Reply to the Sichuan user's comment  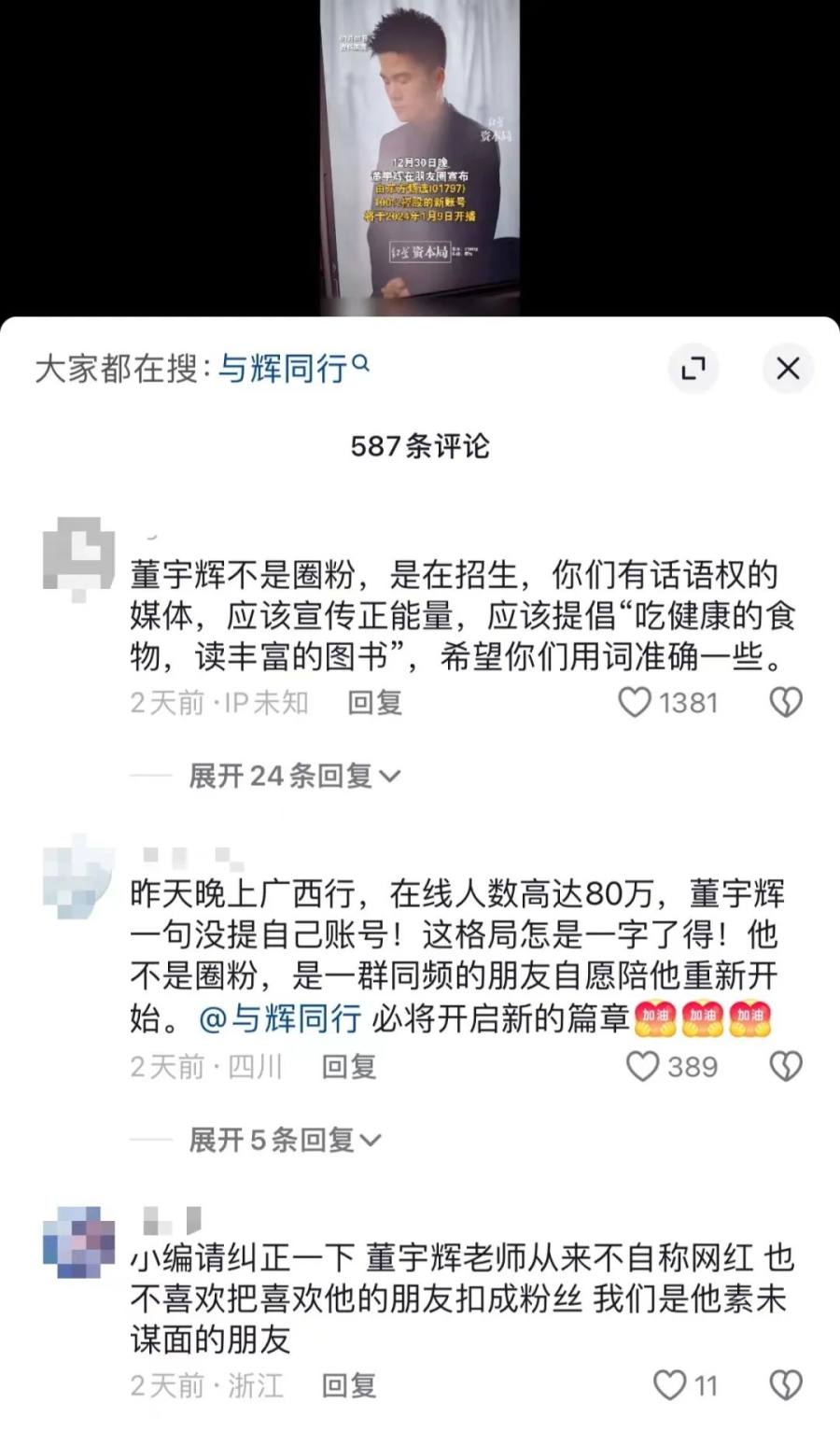(x=349, y=1066)
